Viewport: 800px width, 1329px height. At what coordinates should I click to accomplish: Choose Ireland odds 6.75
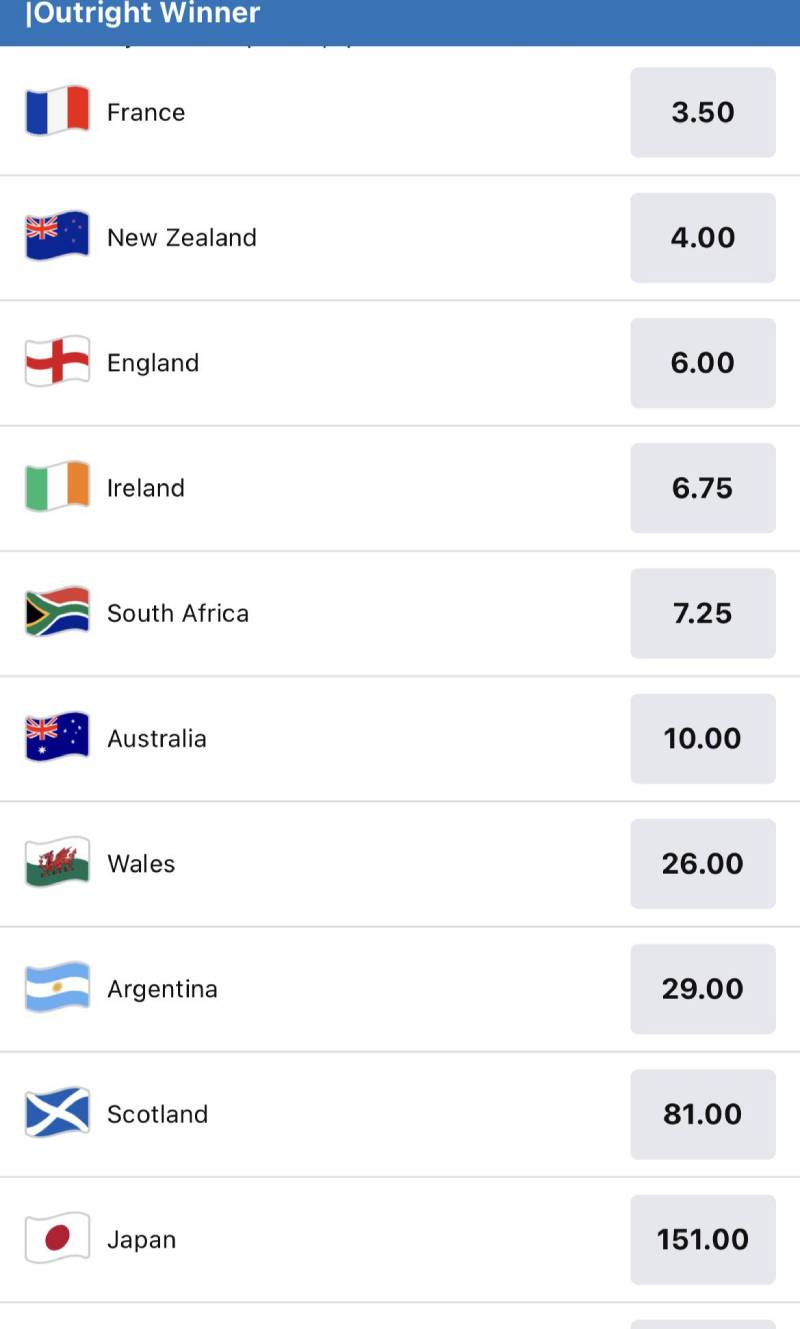coord(702,488)
